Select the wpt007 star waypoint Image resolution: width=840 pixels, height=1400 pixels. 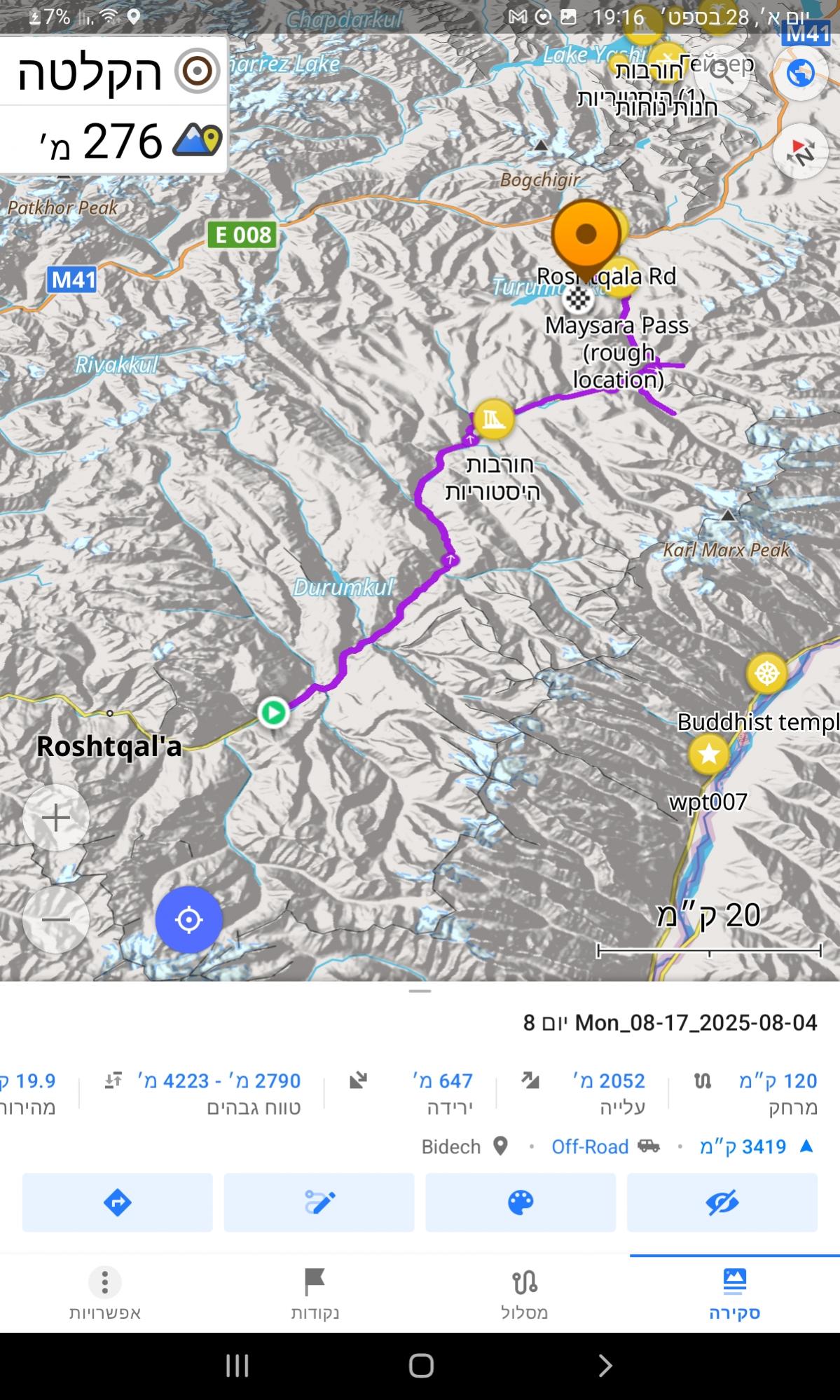[x=709, y=755]
